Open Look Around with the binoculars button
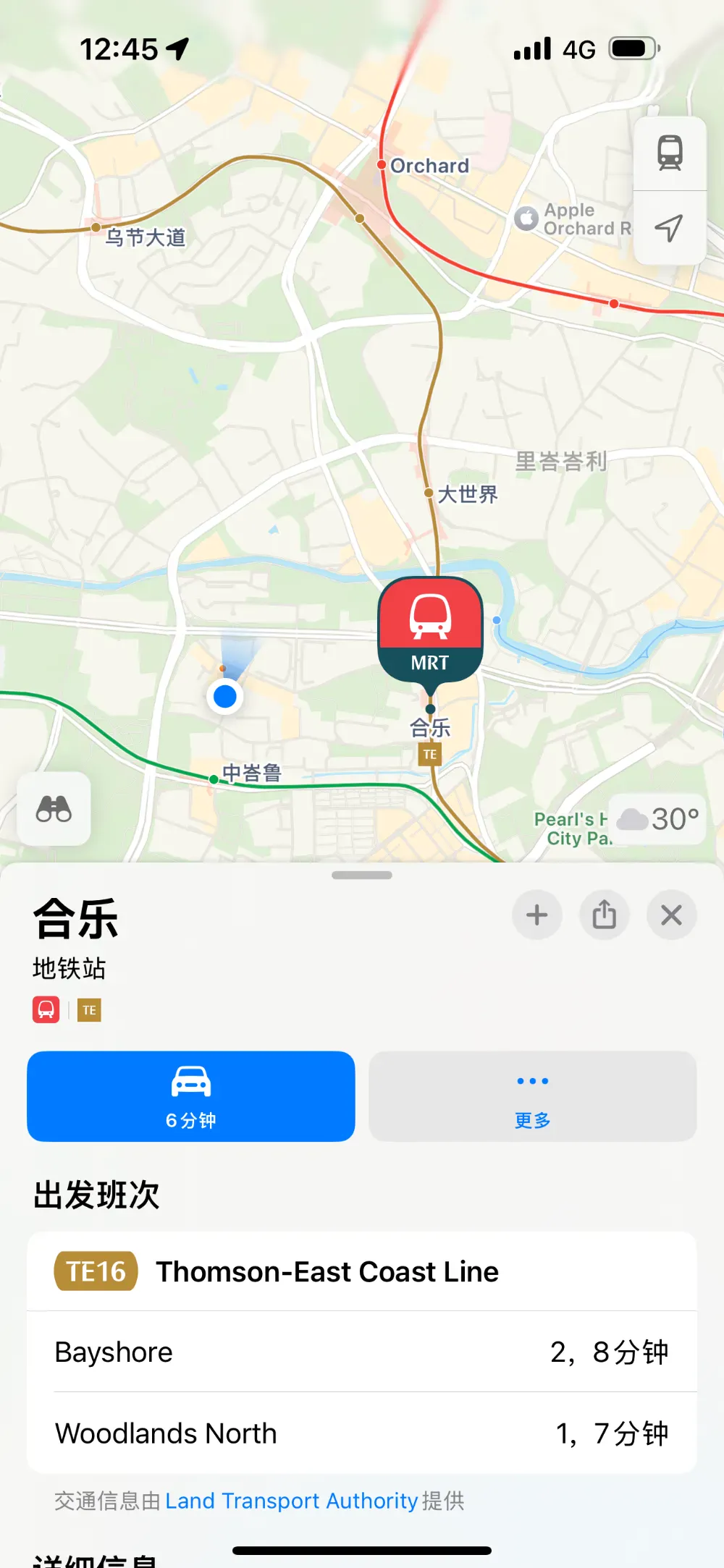 pyautogui.click(x=54, y=808)
